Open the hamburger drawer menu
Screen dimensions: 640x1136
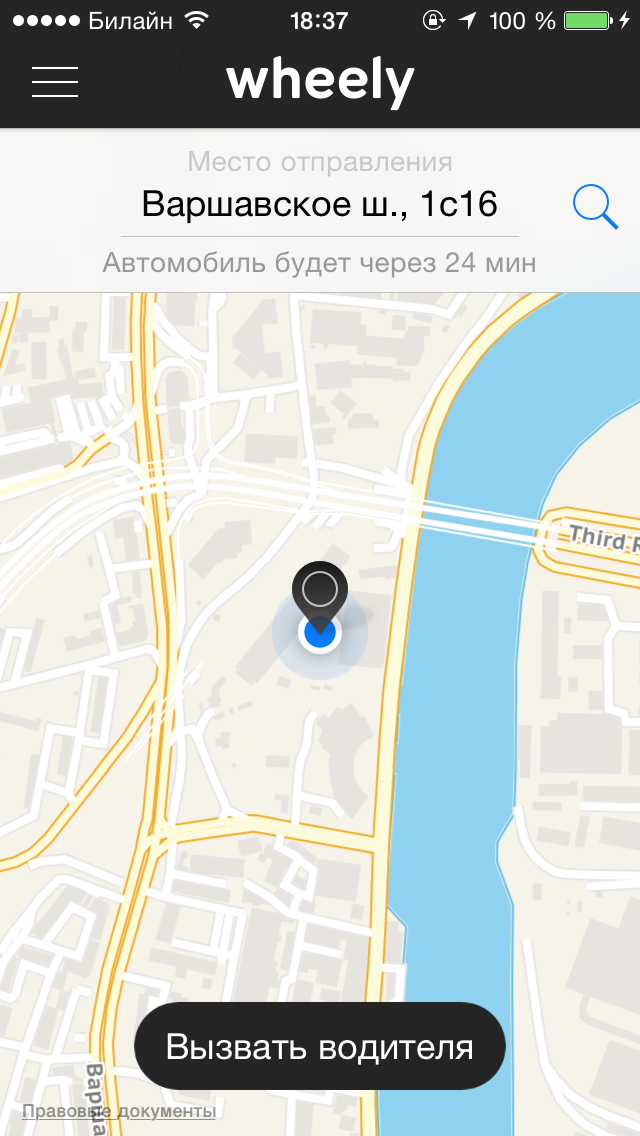pos(55,81)
